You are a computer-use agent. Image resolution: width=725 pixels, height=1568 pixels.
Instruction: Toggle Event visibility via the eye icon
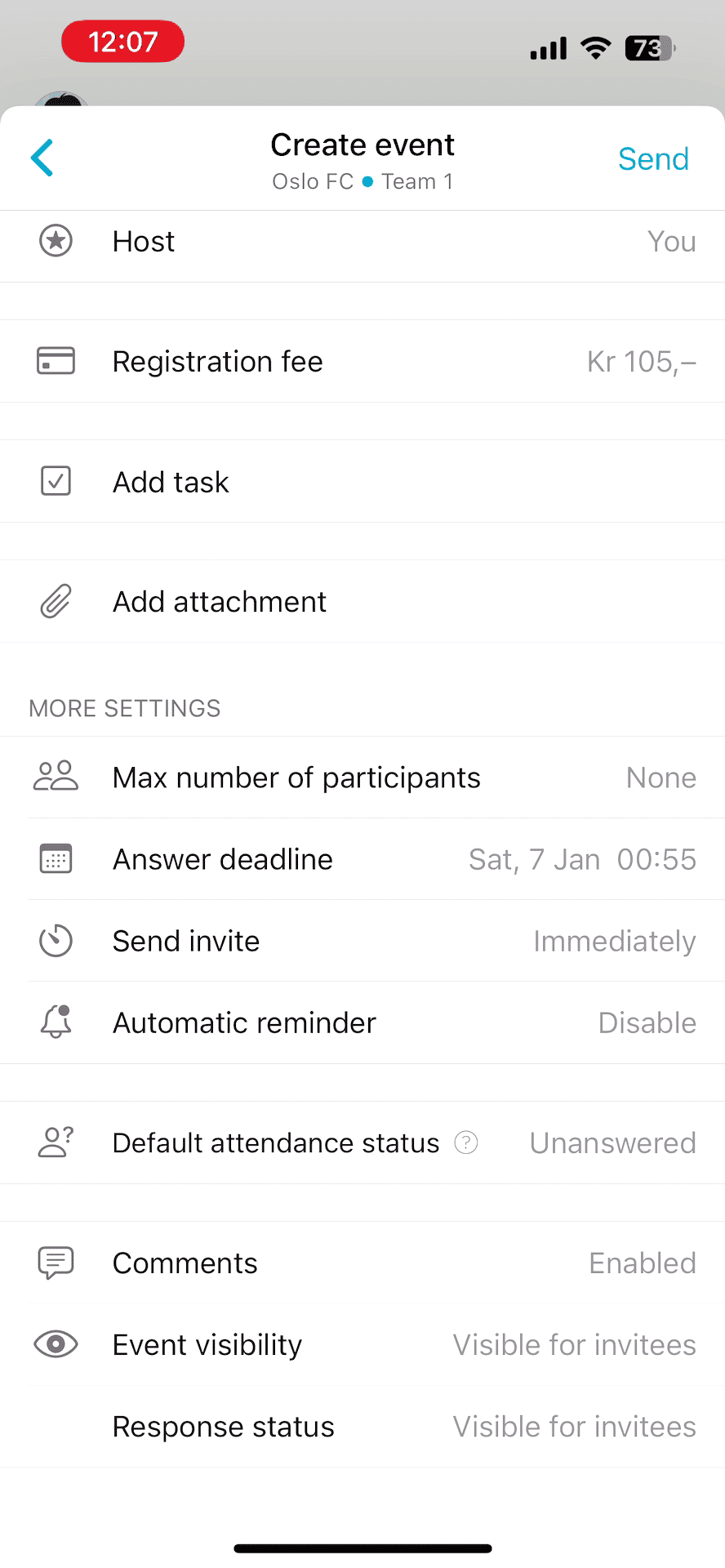tap(55, 1343)
